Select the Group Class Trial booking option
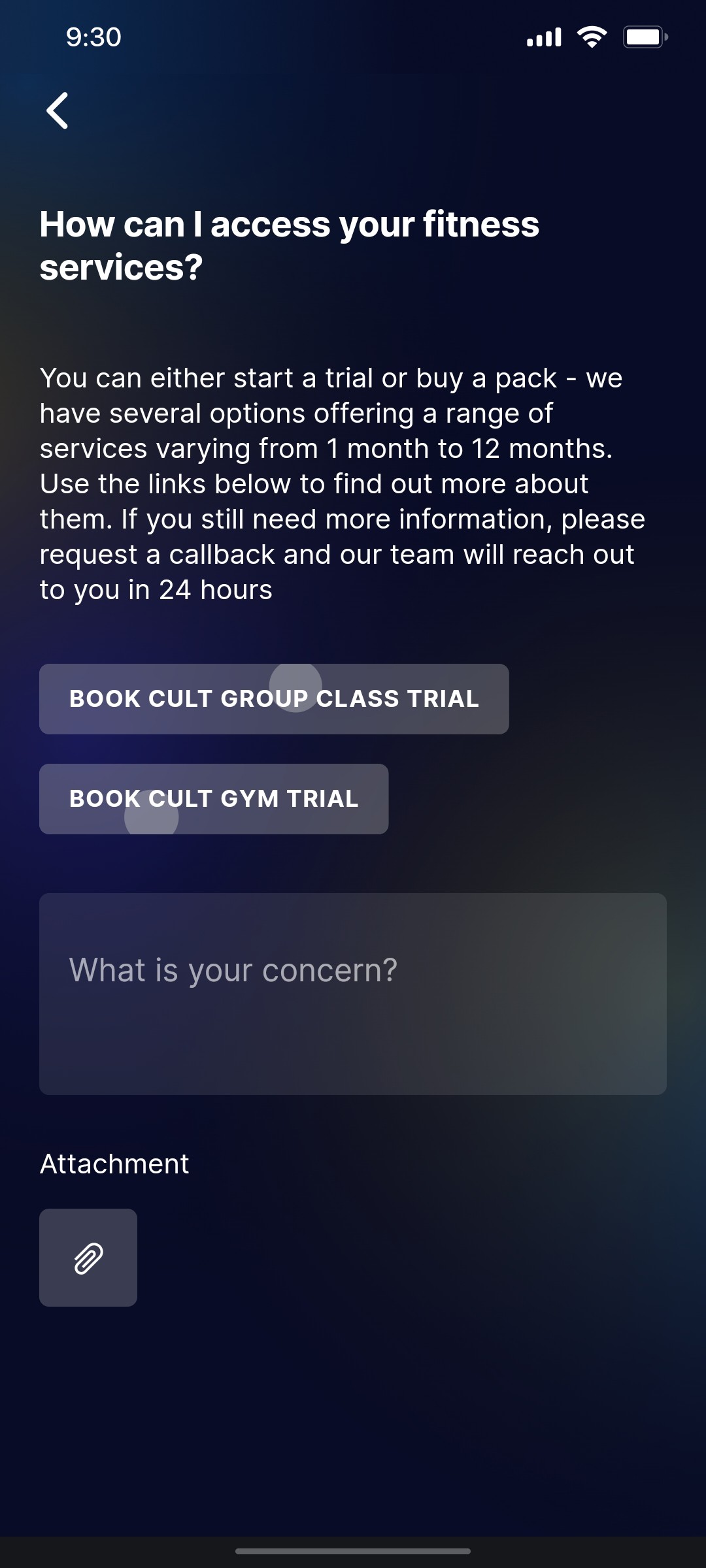This screenshot has height=1568, width=706. click(x=274, y=698)
